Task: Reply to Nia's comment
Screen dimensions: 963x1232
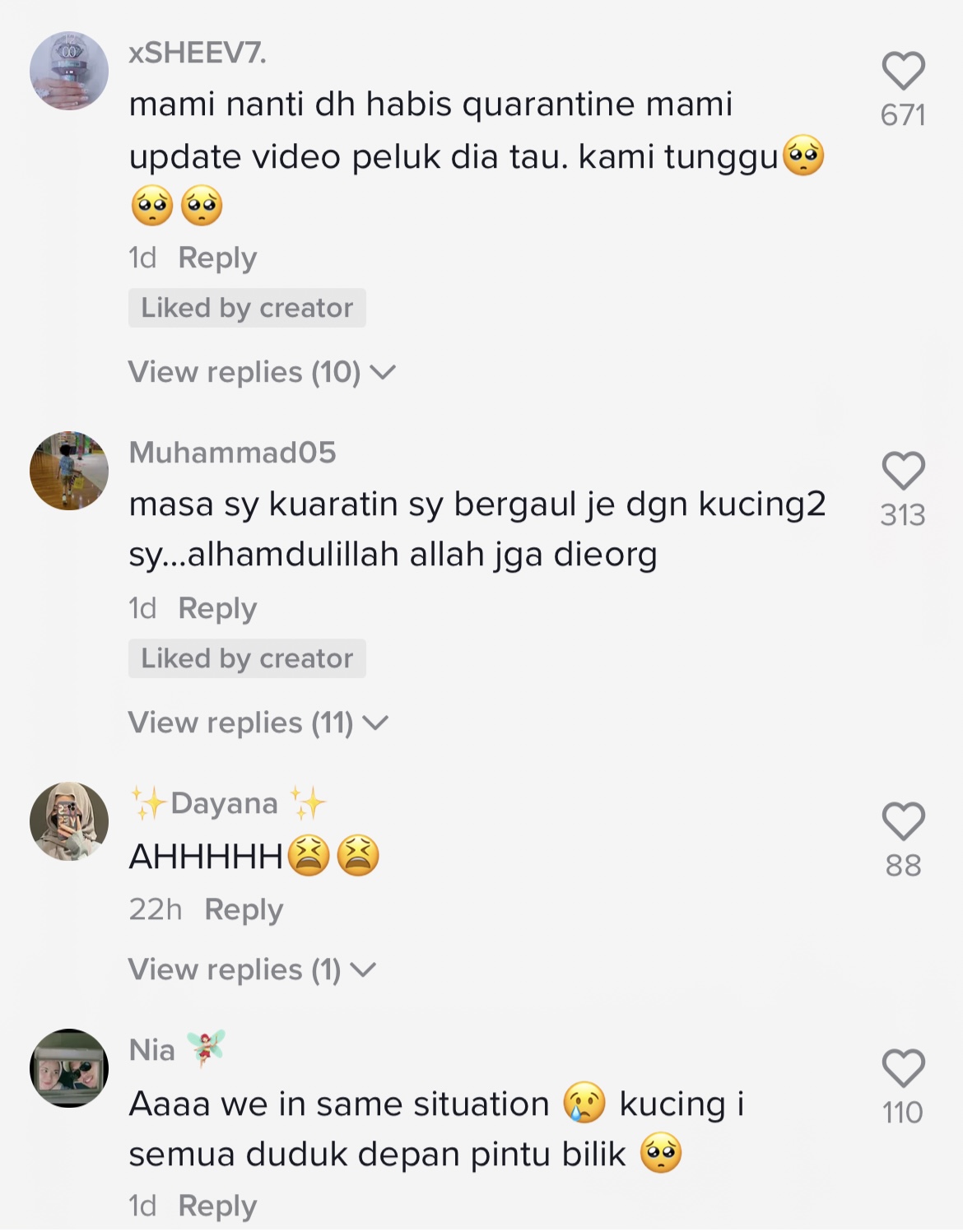Action: (x=217, y=1206)
